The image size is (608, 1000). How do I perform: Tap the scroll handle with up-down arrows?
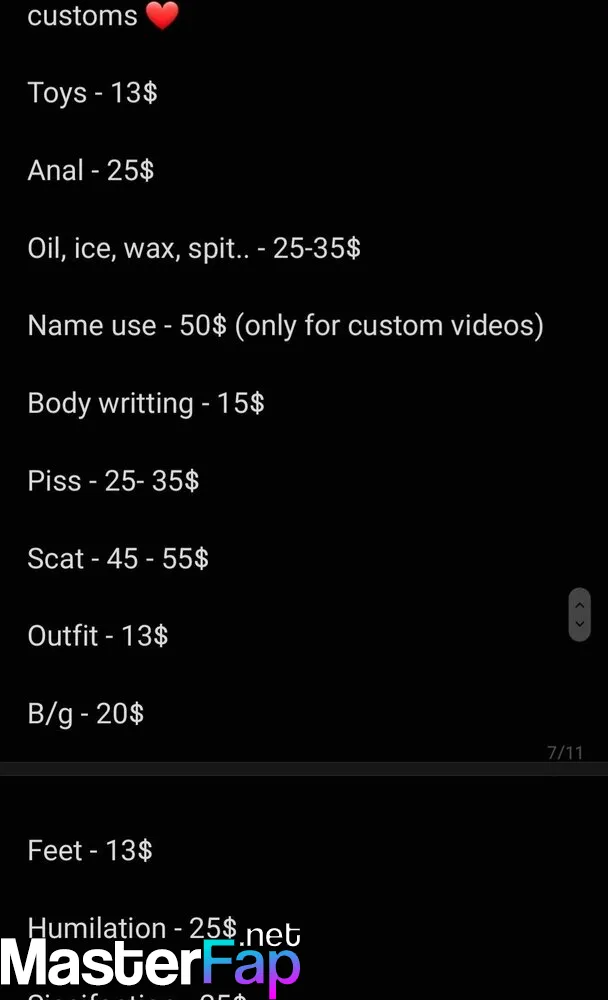[x=579, y=614]
